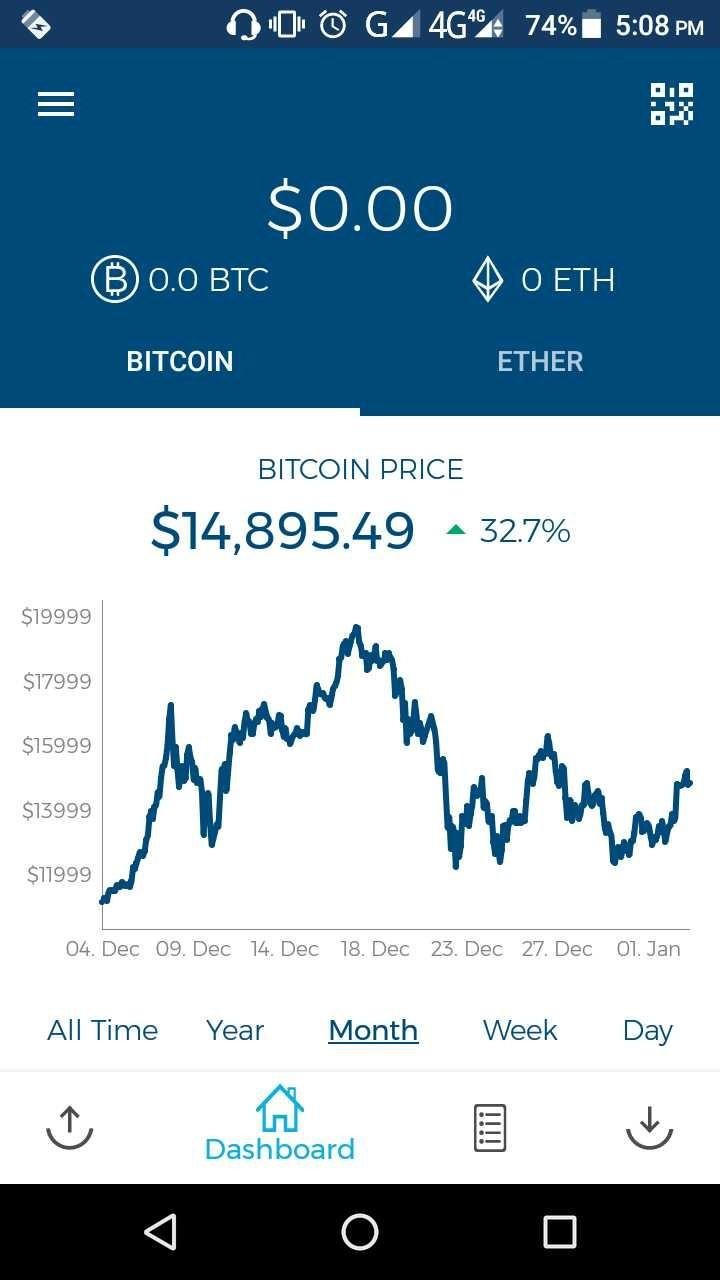Open the transactions list icon
Screen dimensions: 720x1280
pyautogui.click(x=490, y=1128)
